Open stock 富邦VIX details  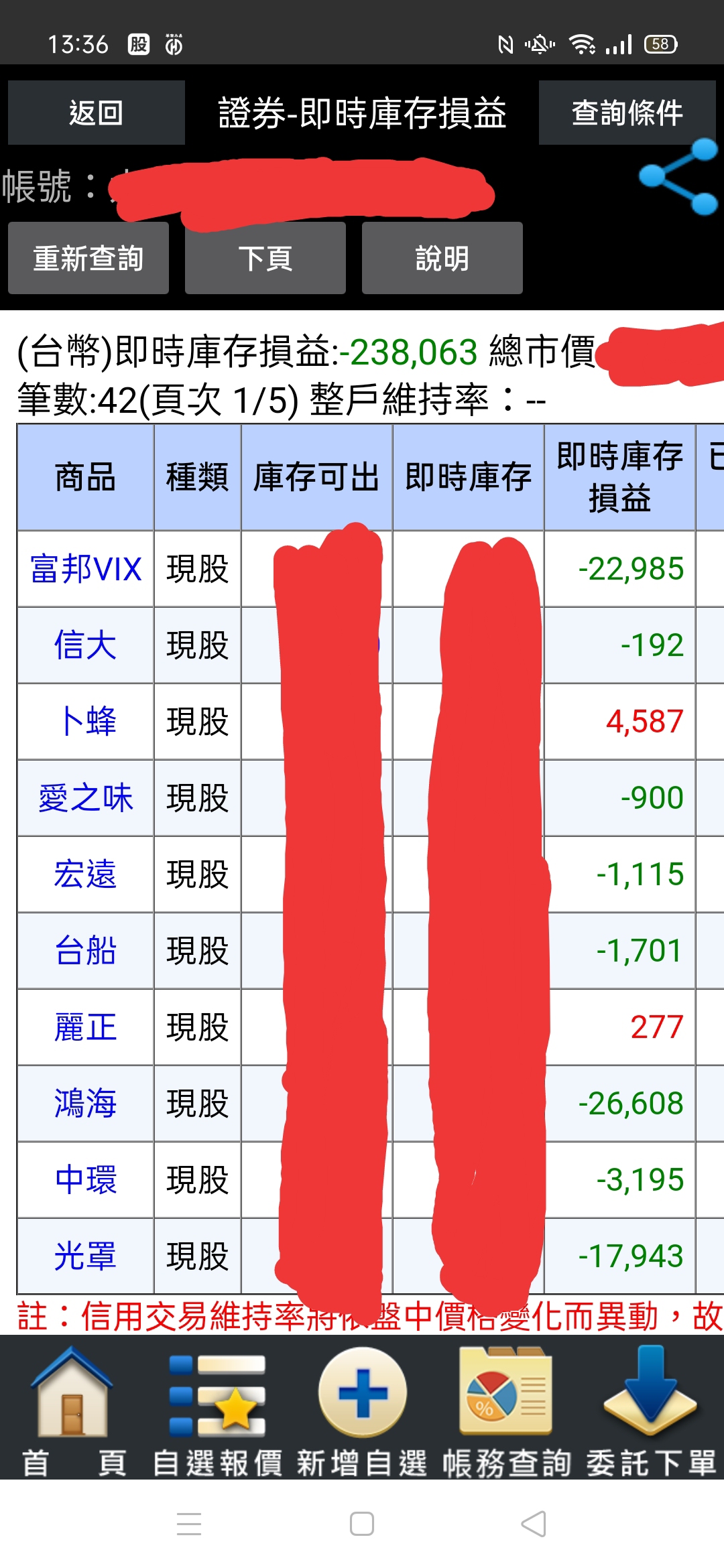(86, 569)
